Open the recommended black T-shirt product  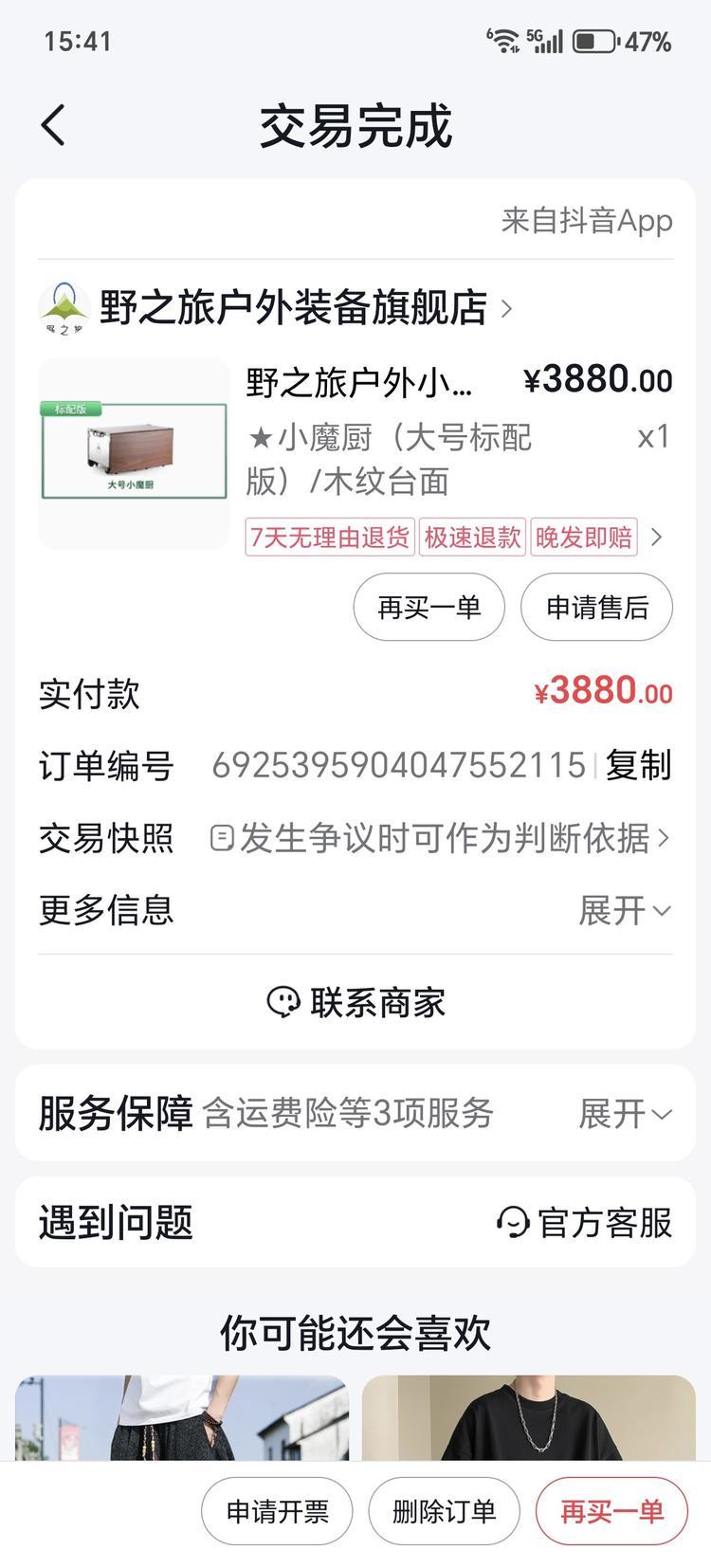(x=529, y=1417)
